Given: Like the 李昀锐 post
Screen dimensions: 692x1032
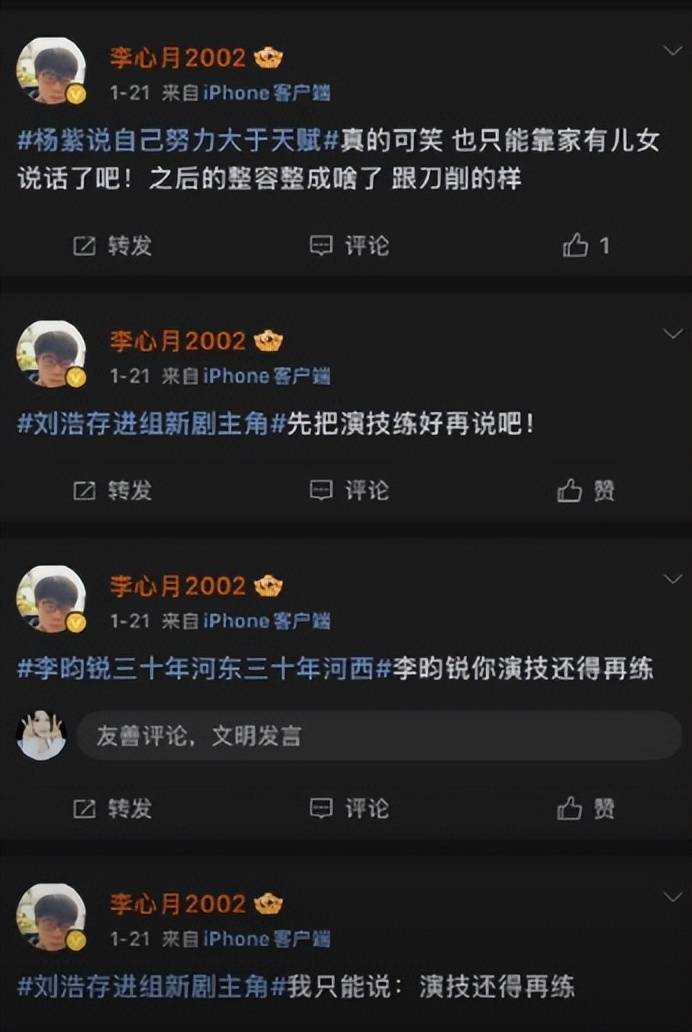Looking at the screenshot, I should point(586,807).
